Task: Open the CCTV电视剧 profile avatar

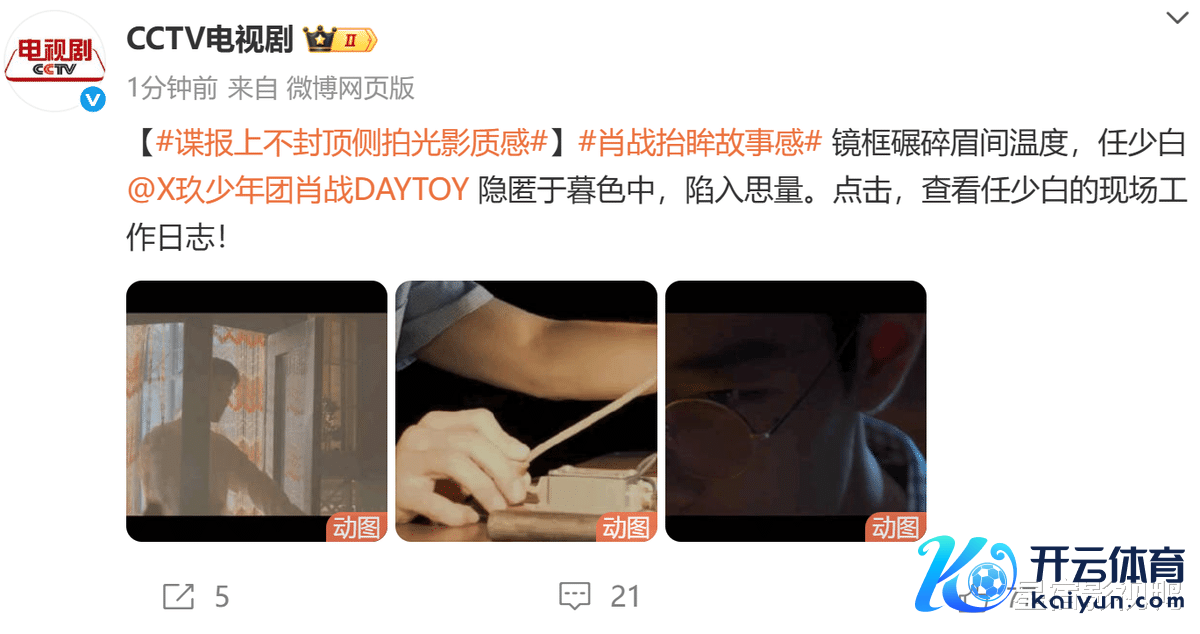Action: pyautogui.click(x=56, y=60)
